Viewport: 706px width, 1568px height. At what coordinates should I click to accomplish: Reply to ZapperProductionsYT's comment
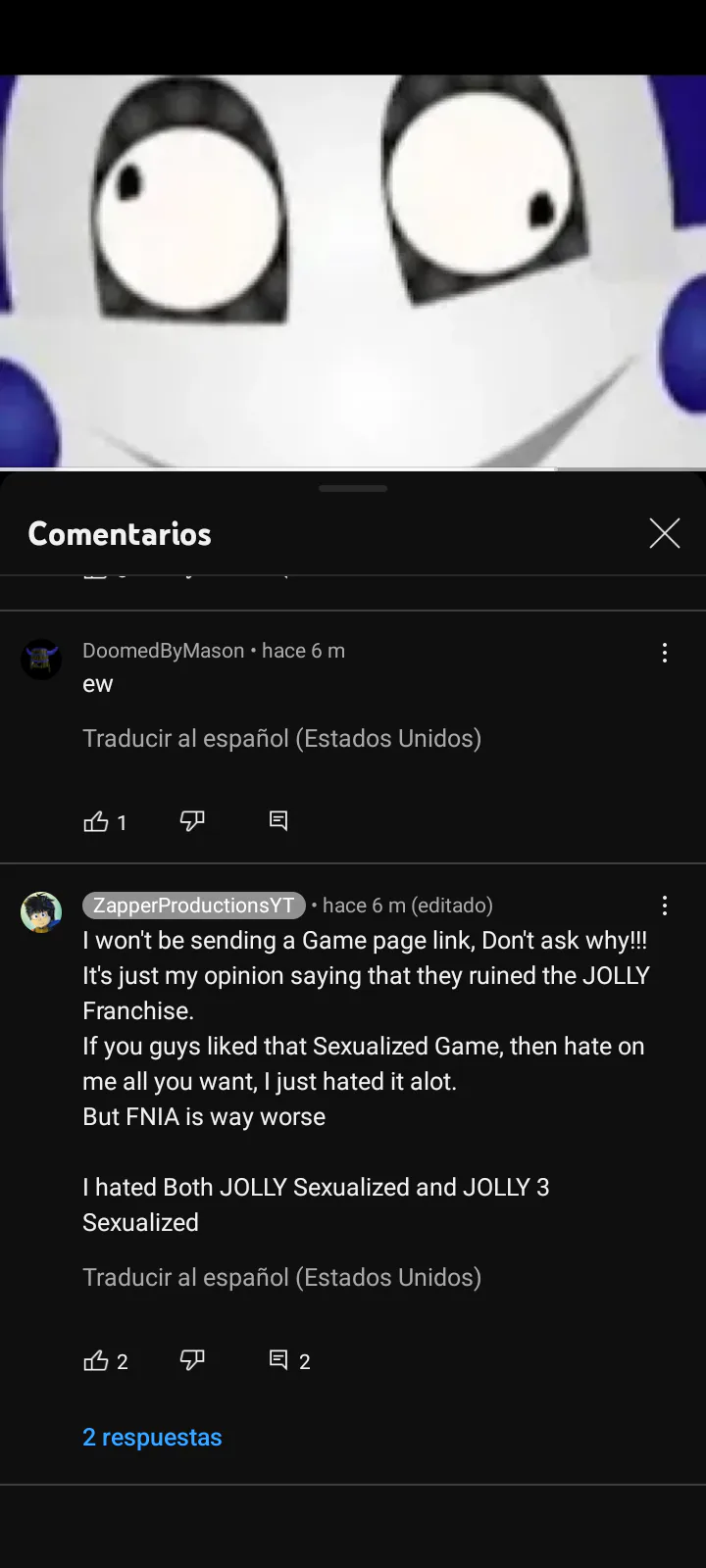pyautogui.click(x=278, y=1360)
